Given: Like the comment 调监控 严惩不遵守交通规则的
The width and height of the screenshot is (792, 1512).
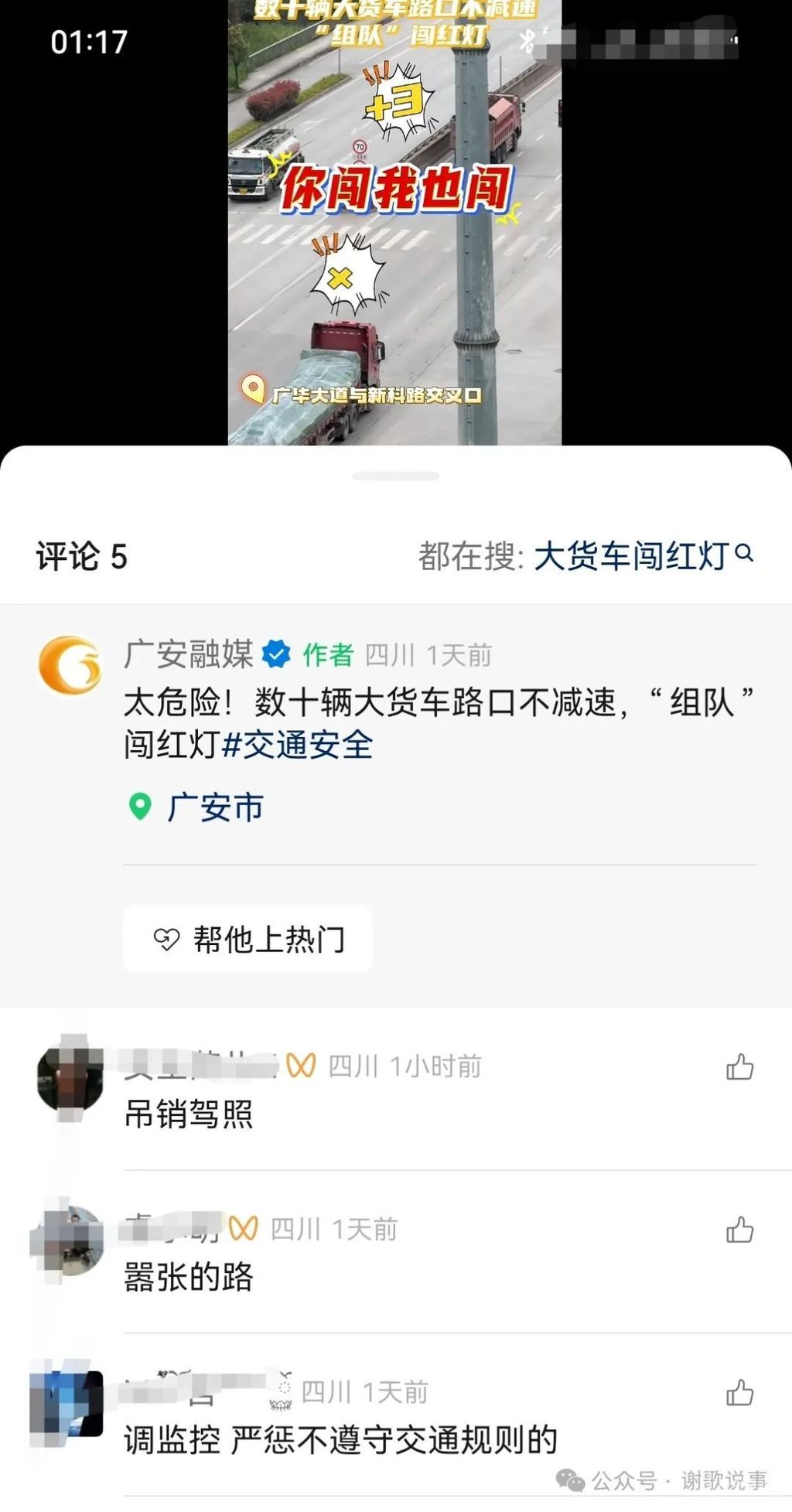Looking at the screenshot, I should [x=739, y=1393].
